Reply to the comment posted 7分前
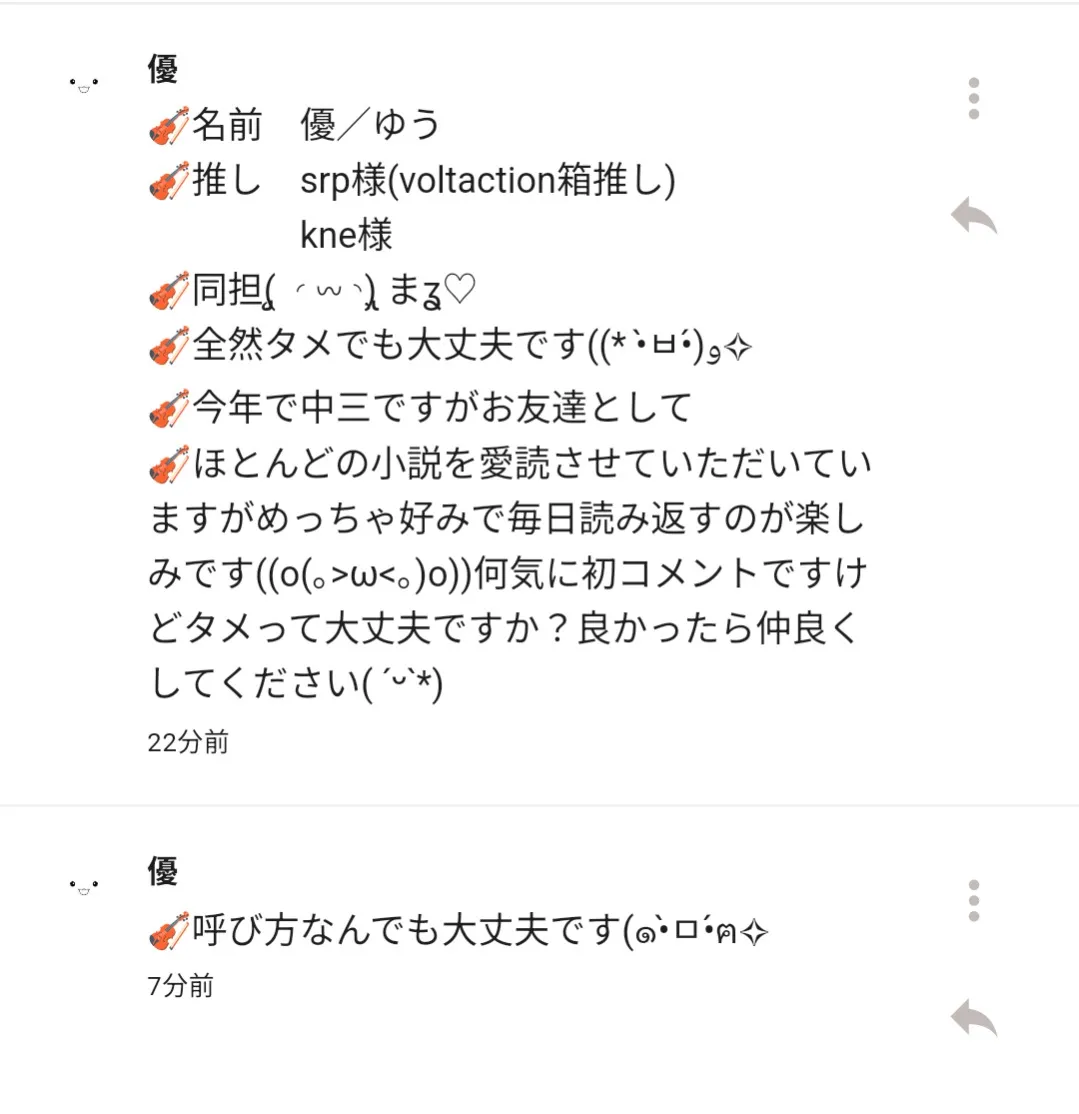Viewport: 1079px width, 1114px height. [x=973, y=1017]
